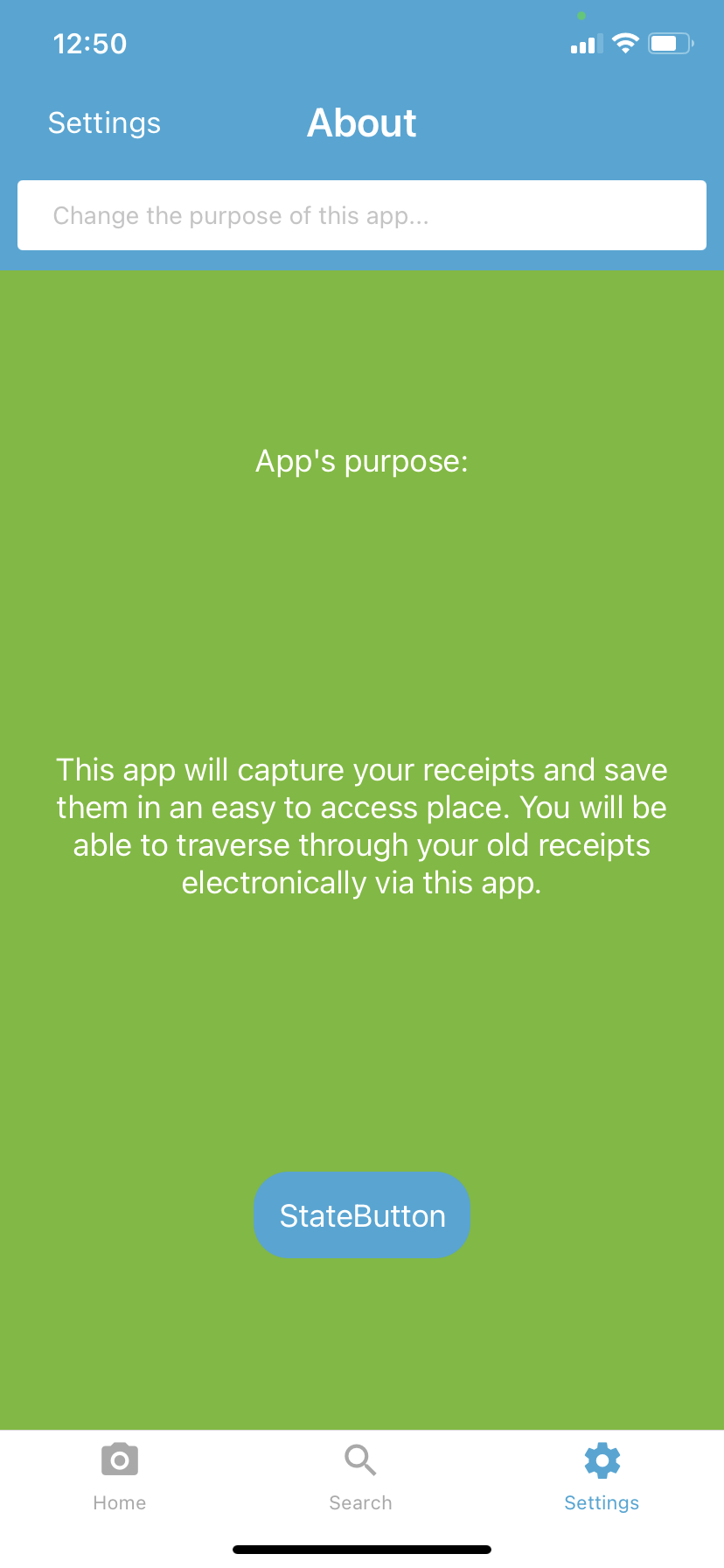Switch to the Home tab
Image resolution: width=724 pixels, height=1568 pixels.
pyautogui.click(x=119, y=1479)
